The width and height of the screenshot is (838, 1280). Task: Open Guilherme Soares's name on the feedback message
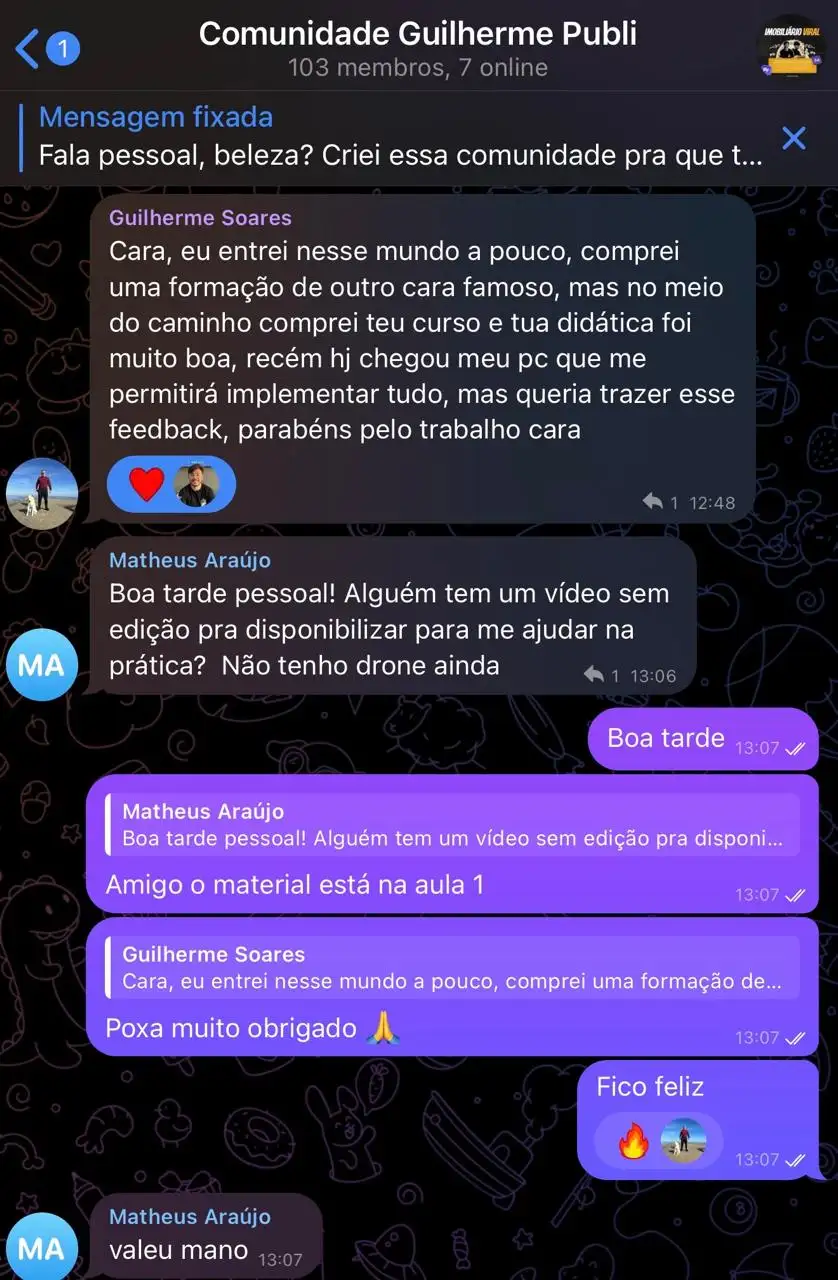[x=200, y=218]
